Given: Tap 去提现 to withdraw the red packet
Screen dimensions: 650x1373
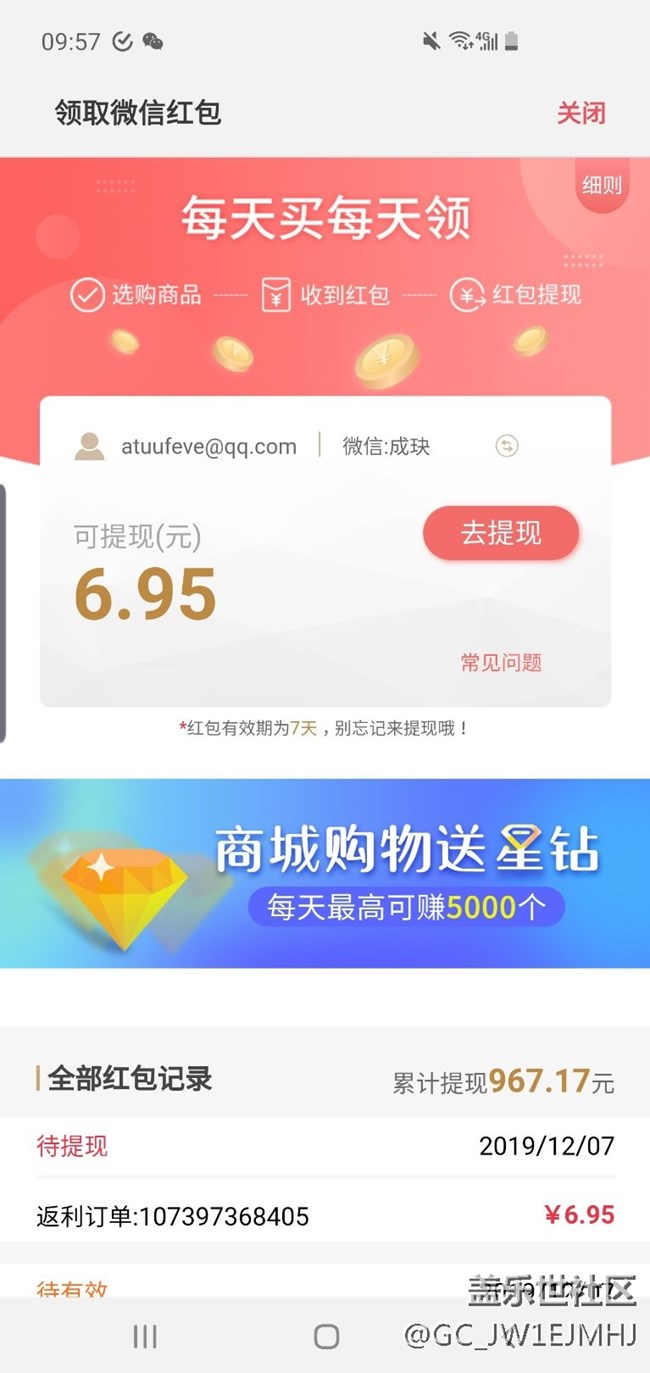Looking at the screenshot, I should [500, 533].
